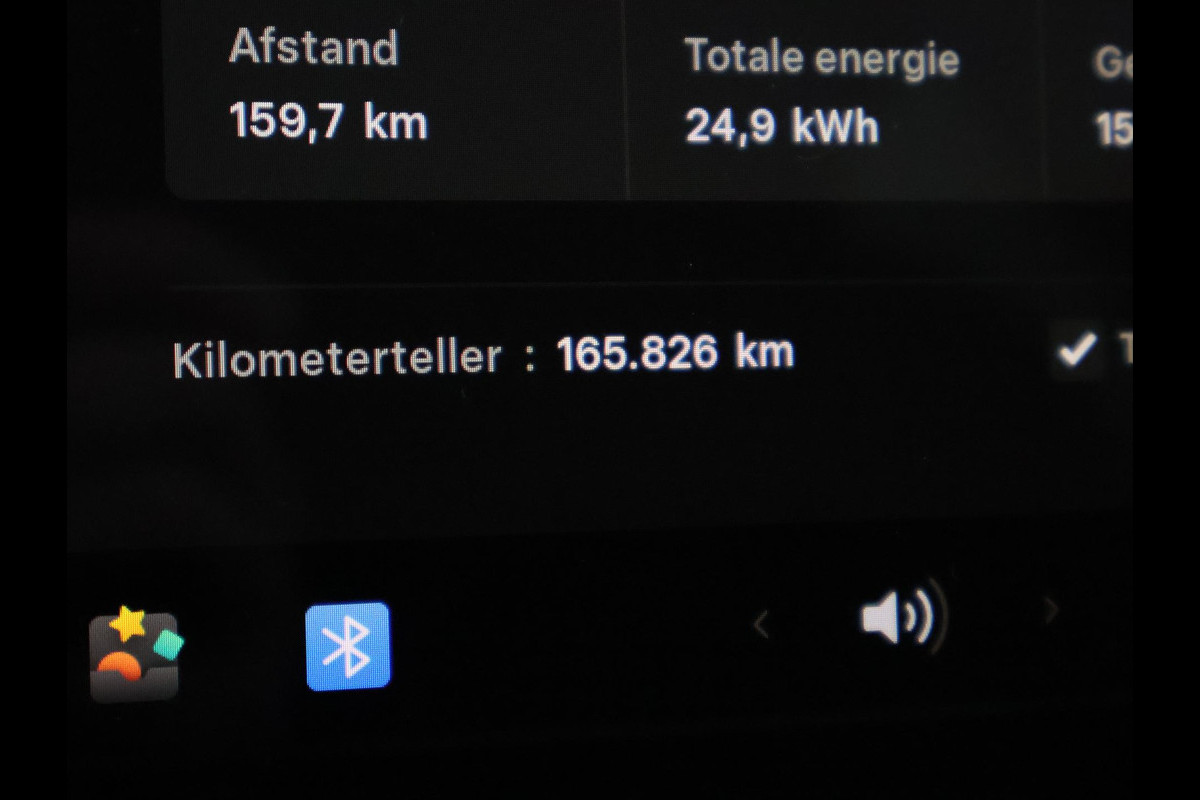Open the Toybox app icon
Viewport: 1200px width, 800px height.
[x=135, y=654]
